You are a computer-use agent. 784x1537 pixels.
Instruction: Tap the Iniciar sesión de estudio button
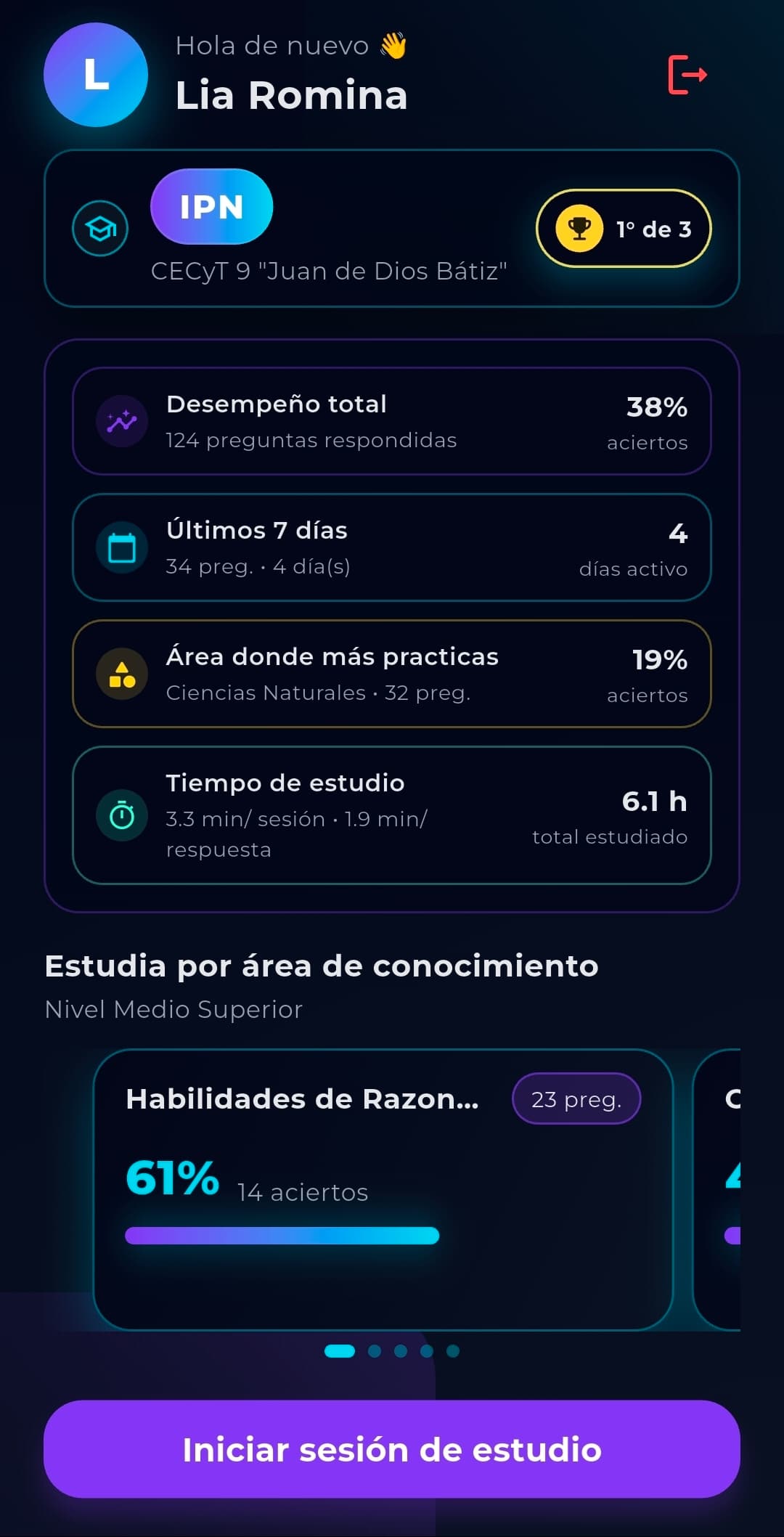392,1449
